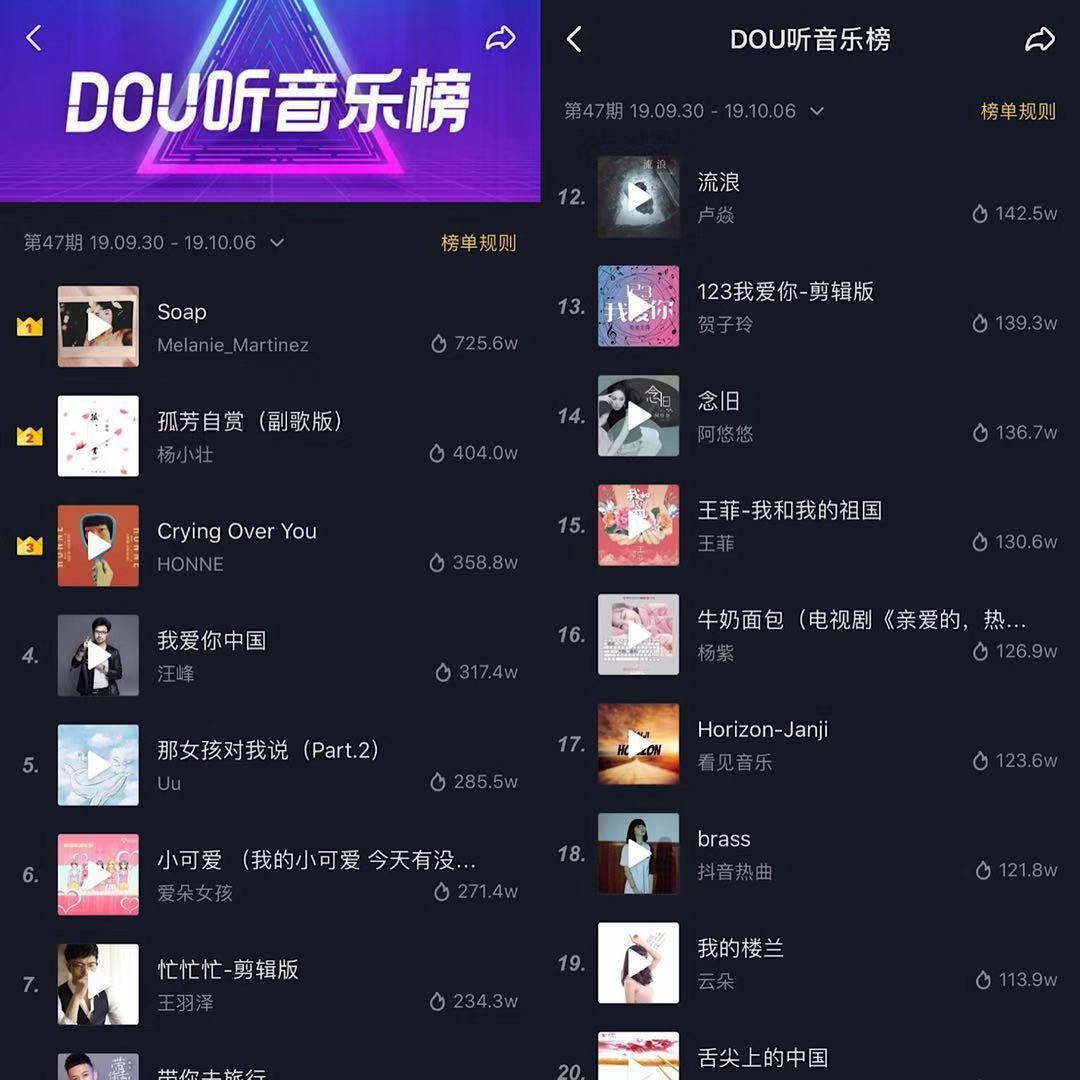Viewport: 1080px width, 1080px height.
Task: Select 我爱你中国 by 汪峰
Action: click(x=211, y=641)
